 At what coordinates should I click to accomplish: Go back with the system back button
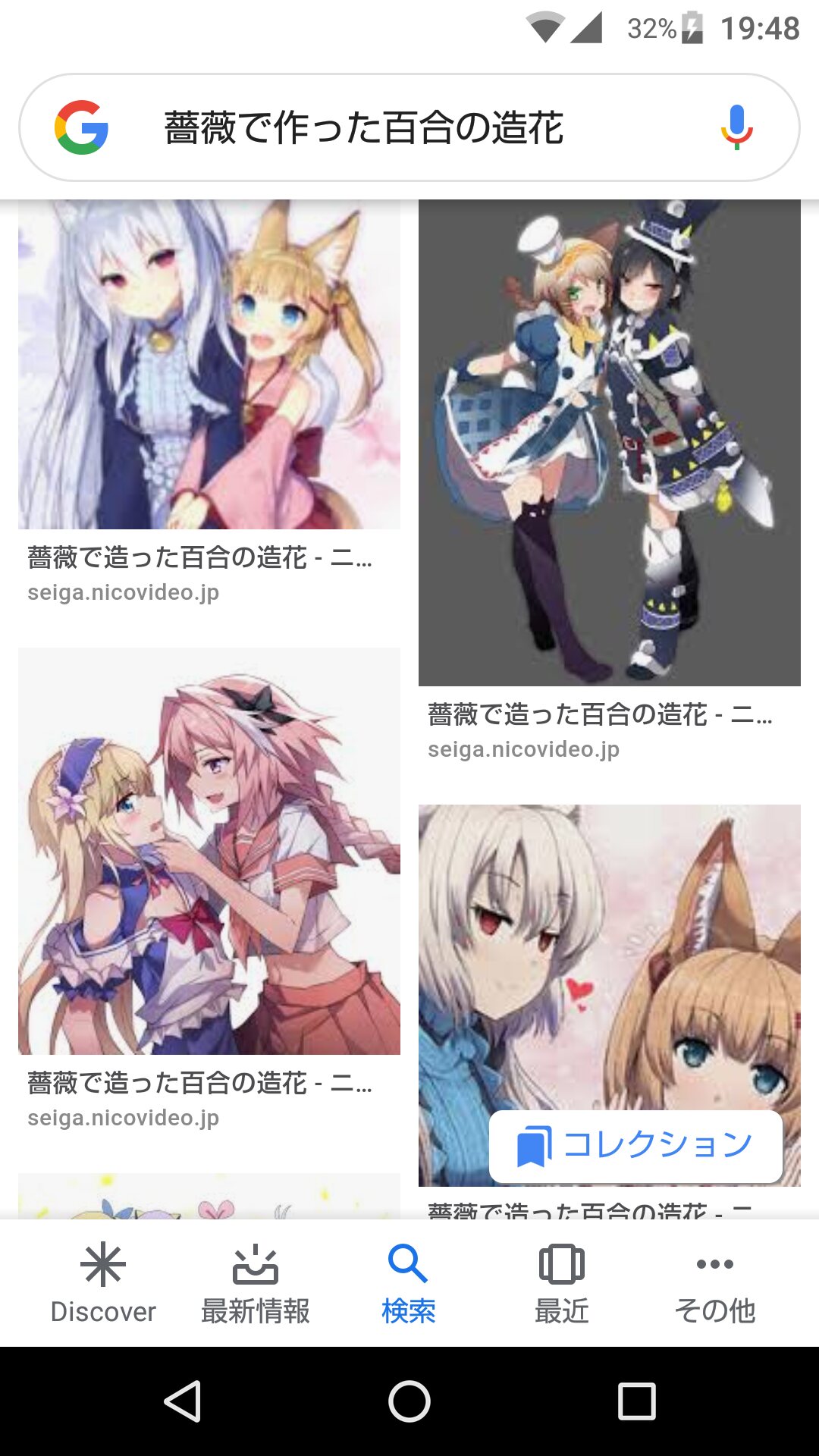pos(183,1401)
